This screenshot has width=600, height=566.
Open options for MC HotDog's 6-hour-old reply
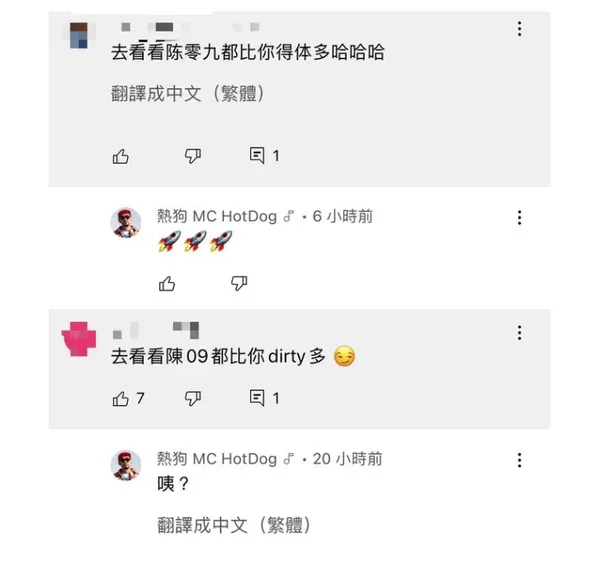[x=519, y=218]
